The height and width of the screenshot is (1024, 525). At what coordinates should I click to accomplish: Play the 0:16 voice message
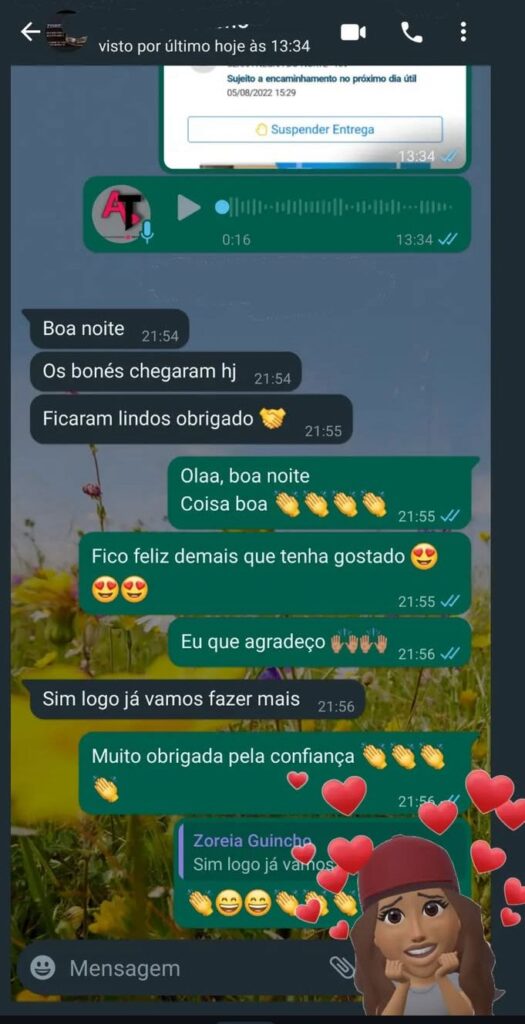click(189, 208)
